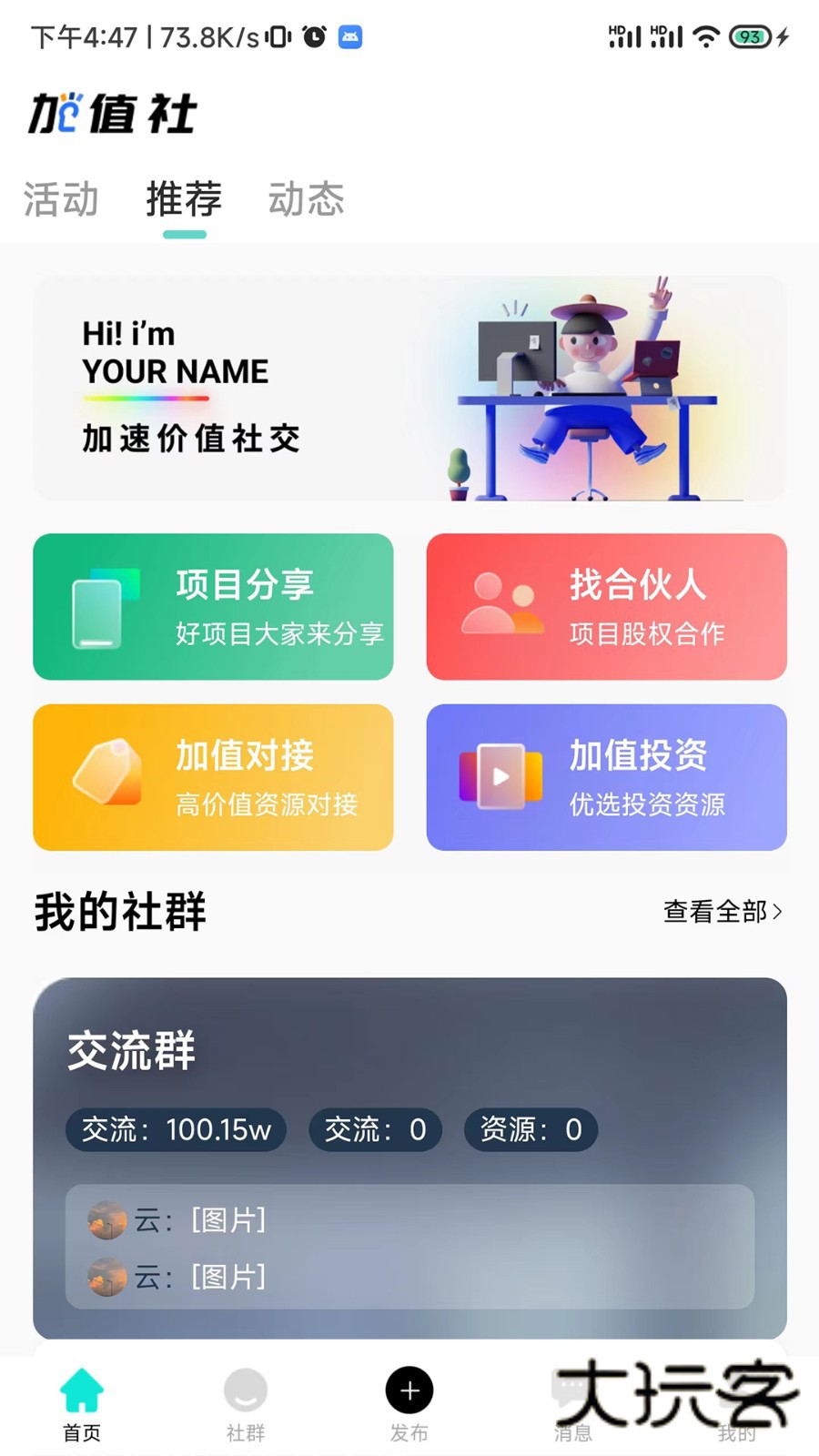This screenshot has height=1456, width=819.
Task: Open the 消息 messages icon
Action: (571, 1388)
